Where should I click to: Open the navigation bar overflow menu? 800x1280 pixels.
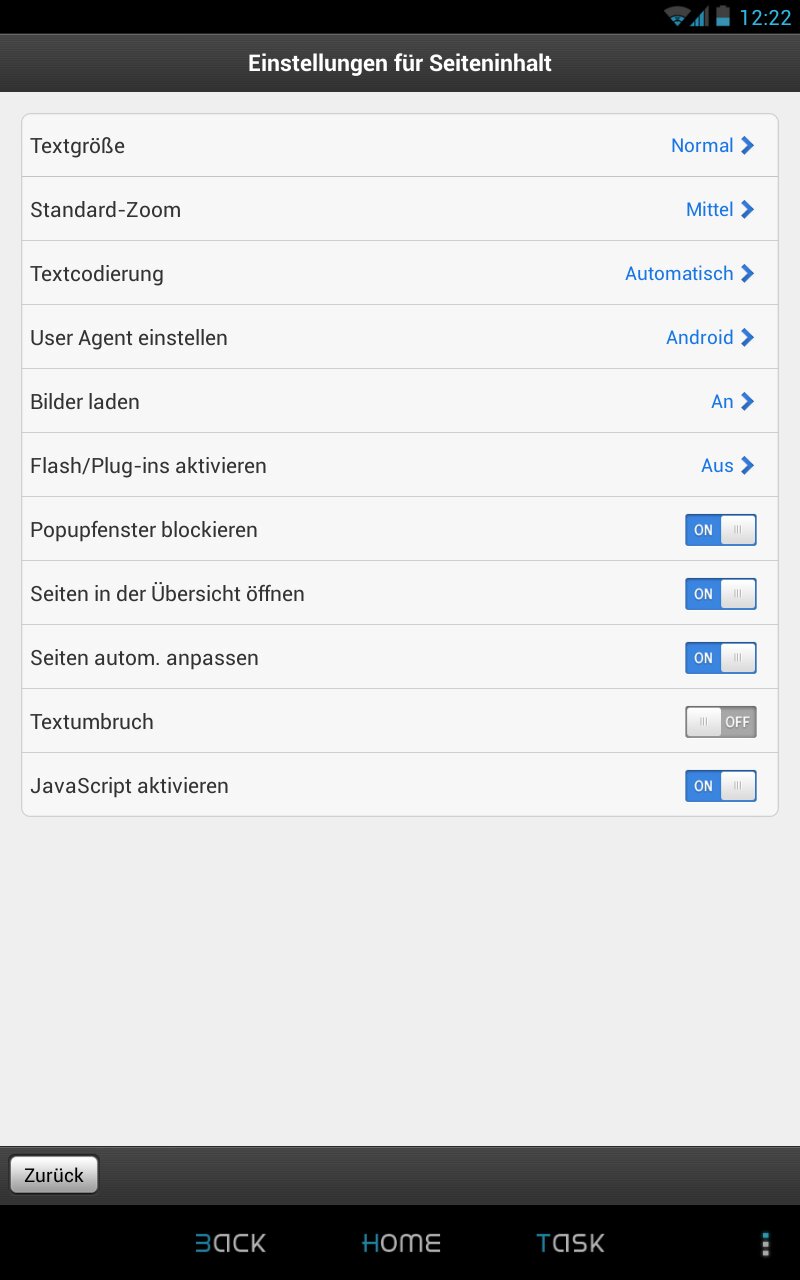coord(765,1244)
